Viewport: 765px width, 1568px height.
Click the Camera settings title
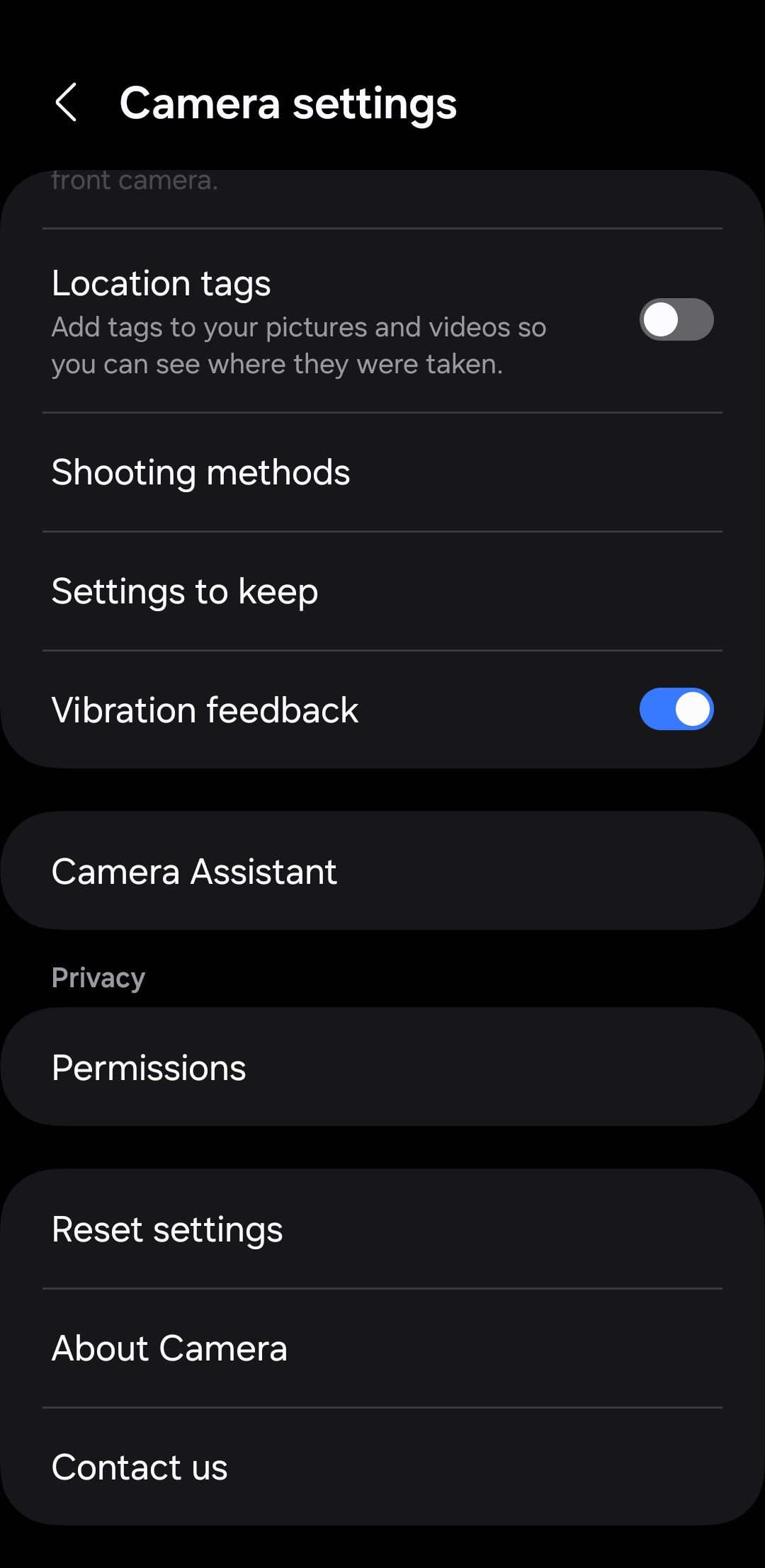(x=288, y=103)
